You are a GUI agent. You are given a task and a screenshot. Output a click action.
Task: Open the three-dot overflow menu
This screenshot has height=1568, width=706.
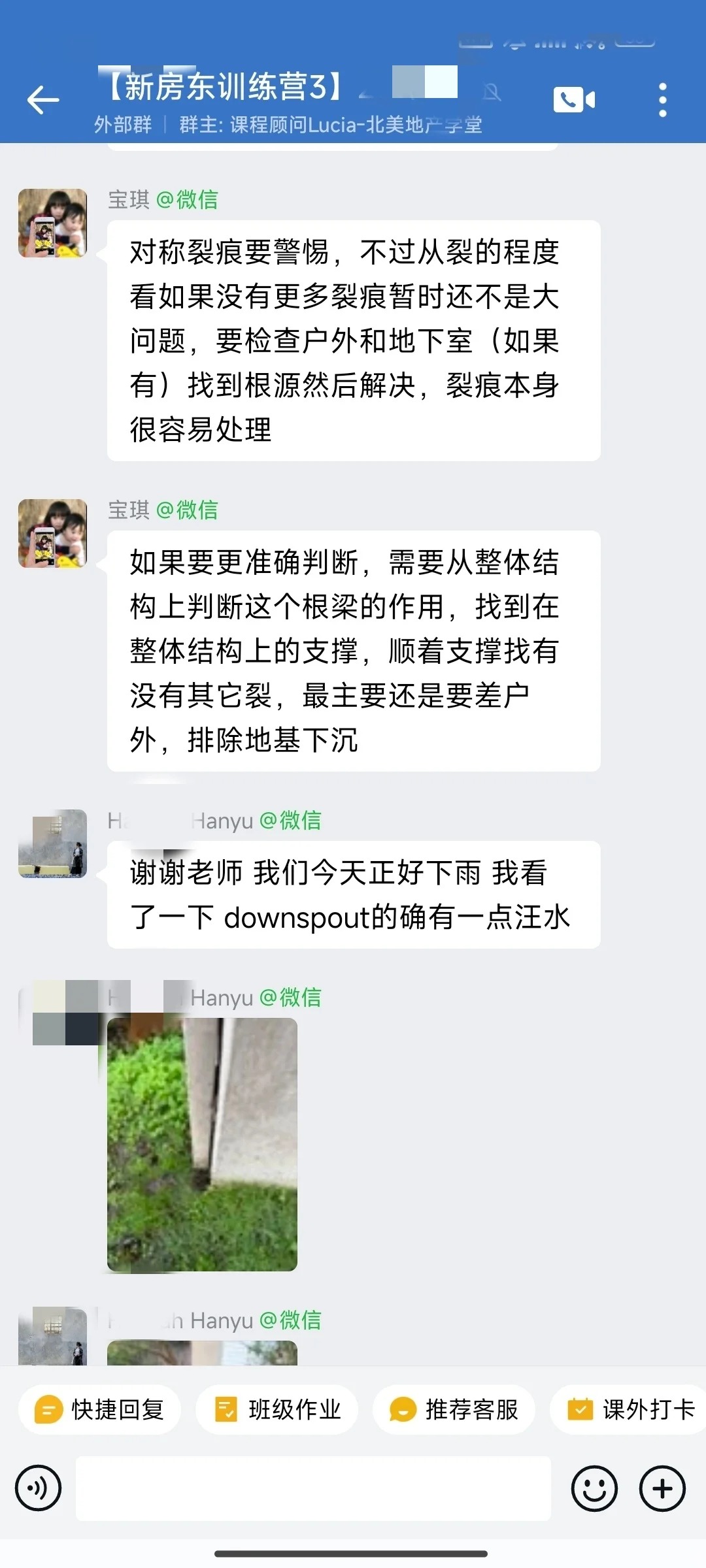click(663, 100)
